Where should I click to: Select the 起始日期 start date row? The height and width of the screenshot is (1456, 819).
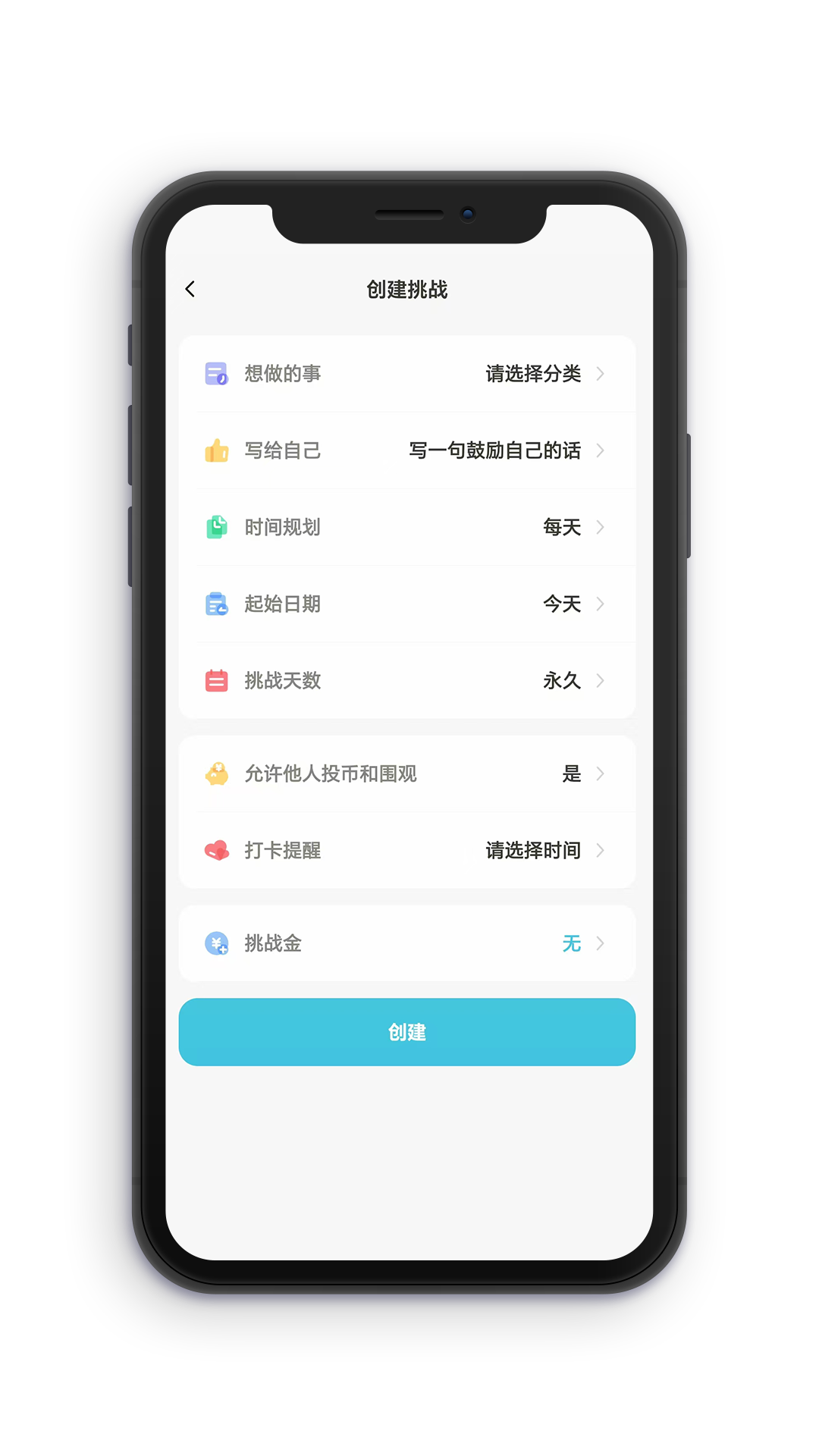(x=407, y=604)
